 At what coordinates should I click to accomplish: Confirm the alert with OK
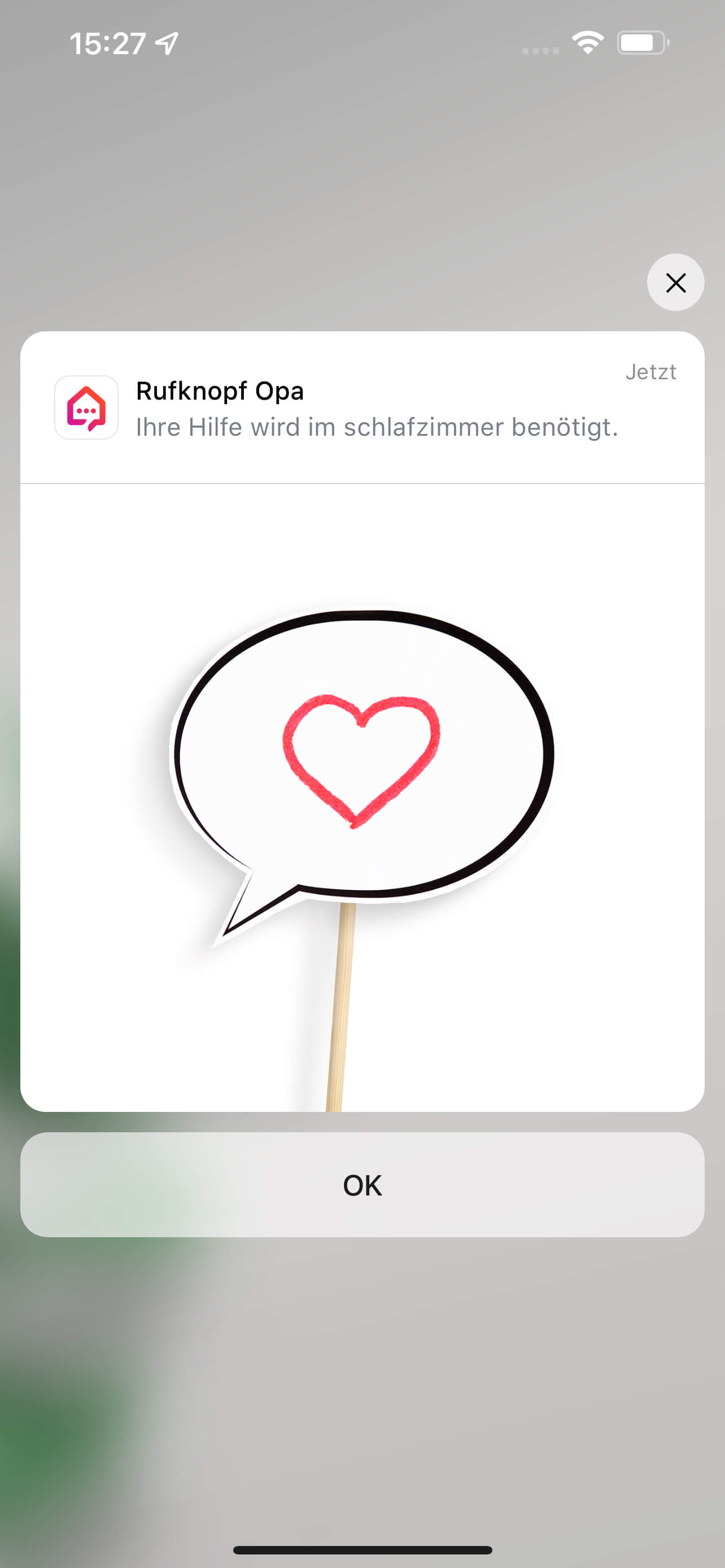click(x=362, y=1185)
